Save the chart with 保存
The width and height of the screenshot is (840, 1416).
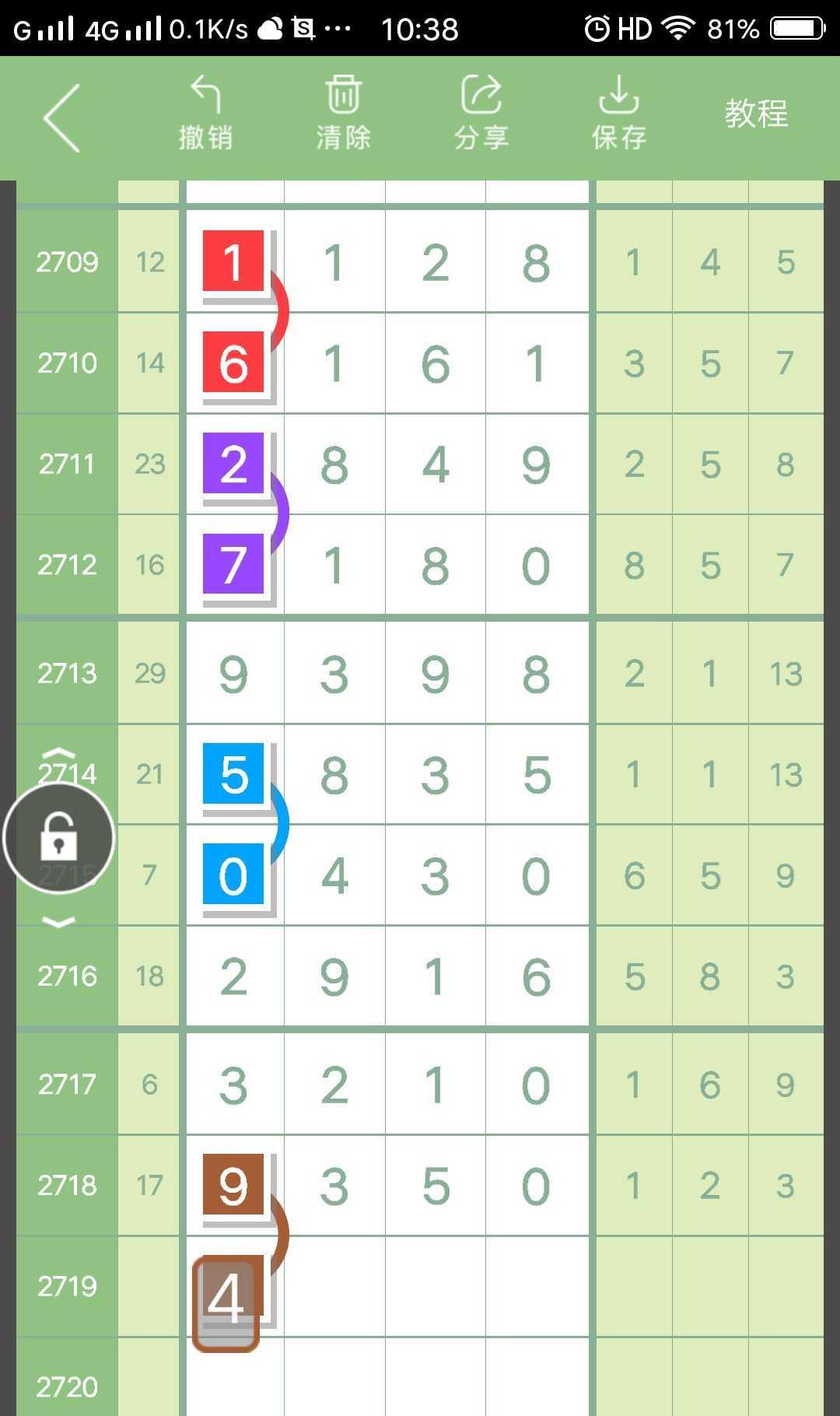point(618,114)
